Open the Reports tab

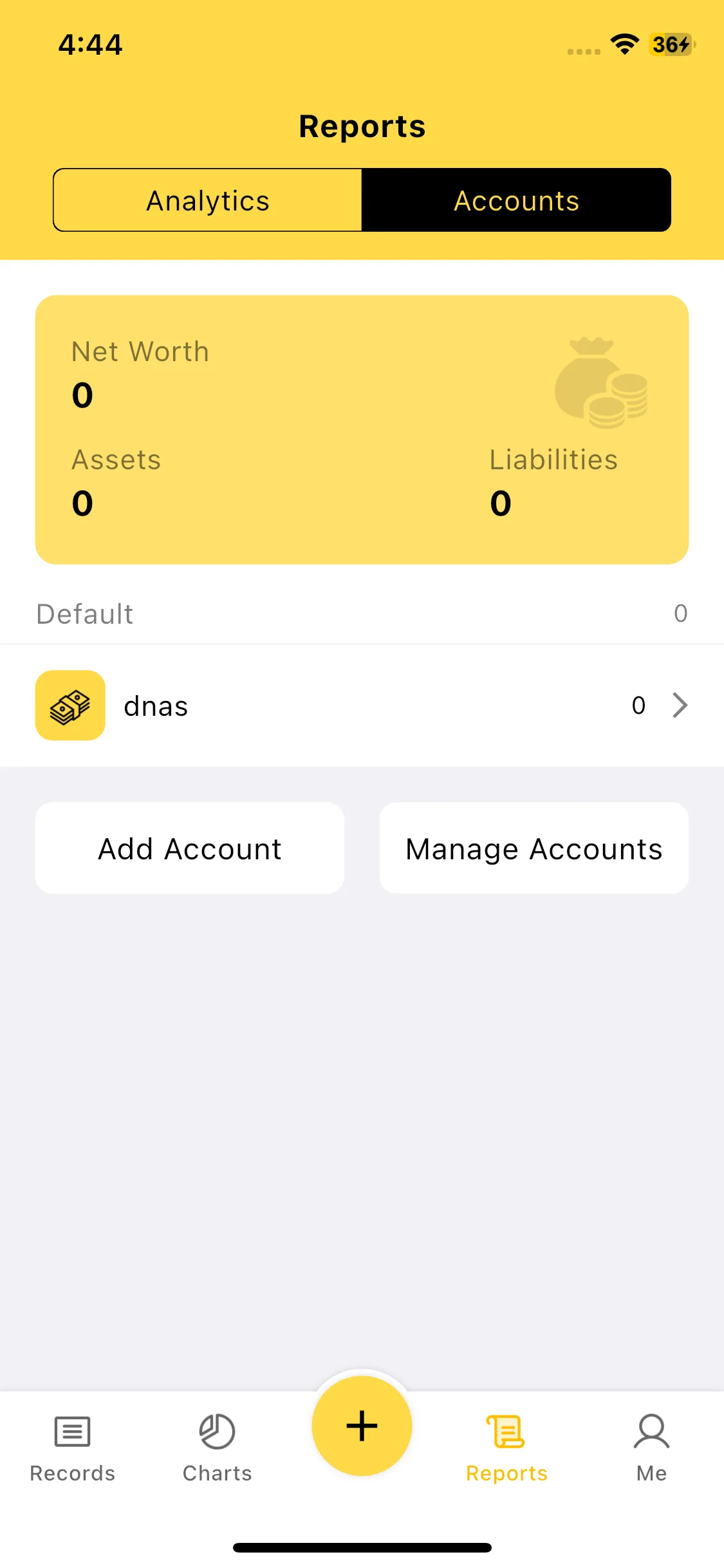click(506, 1446)
